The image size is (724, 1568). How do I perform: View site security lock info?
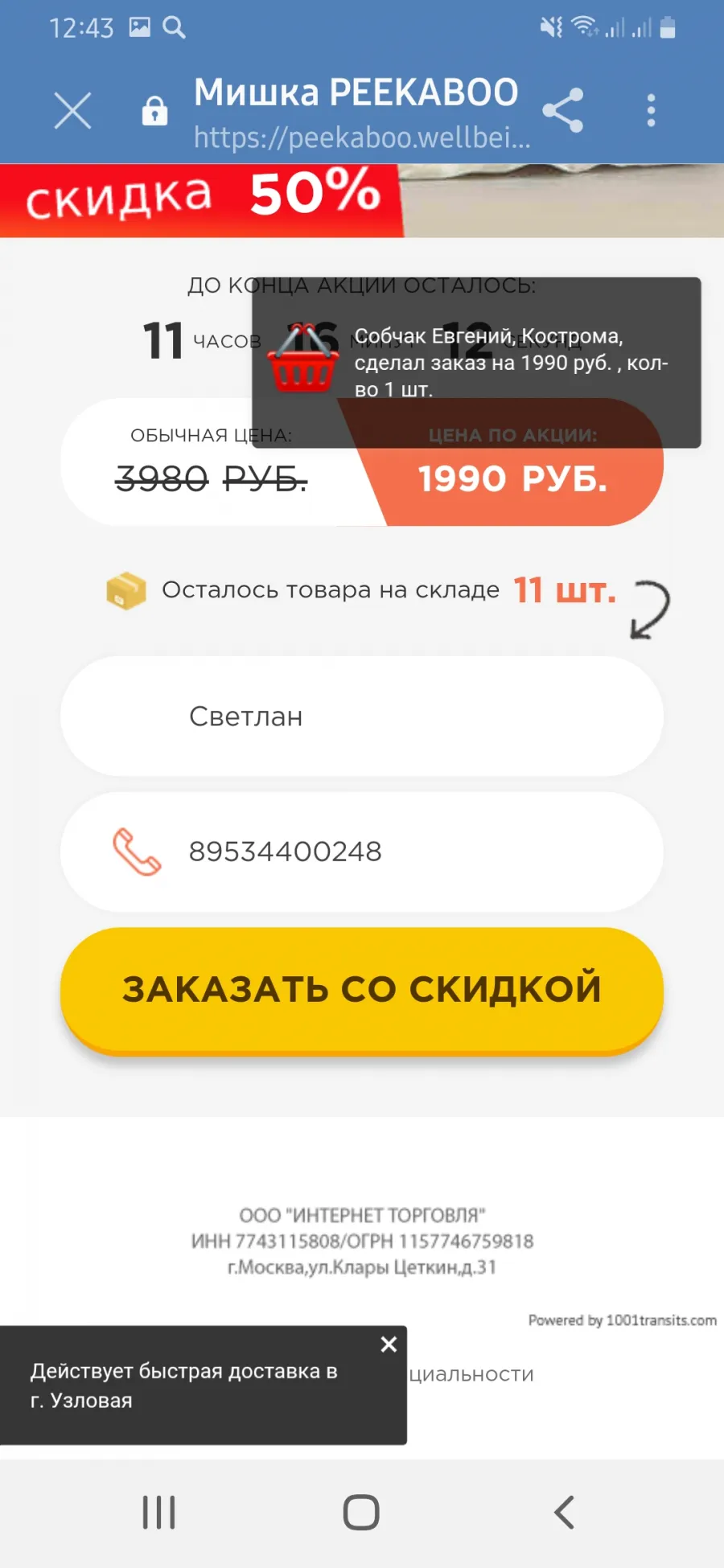tap(154, 110)
